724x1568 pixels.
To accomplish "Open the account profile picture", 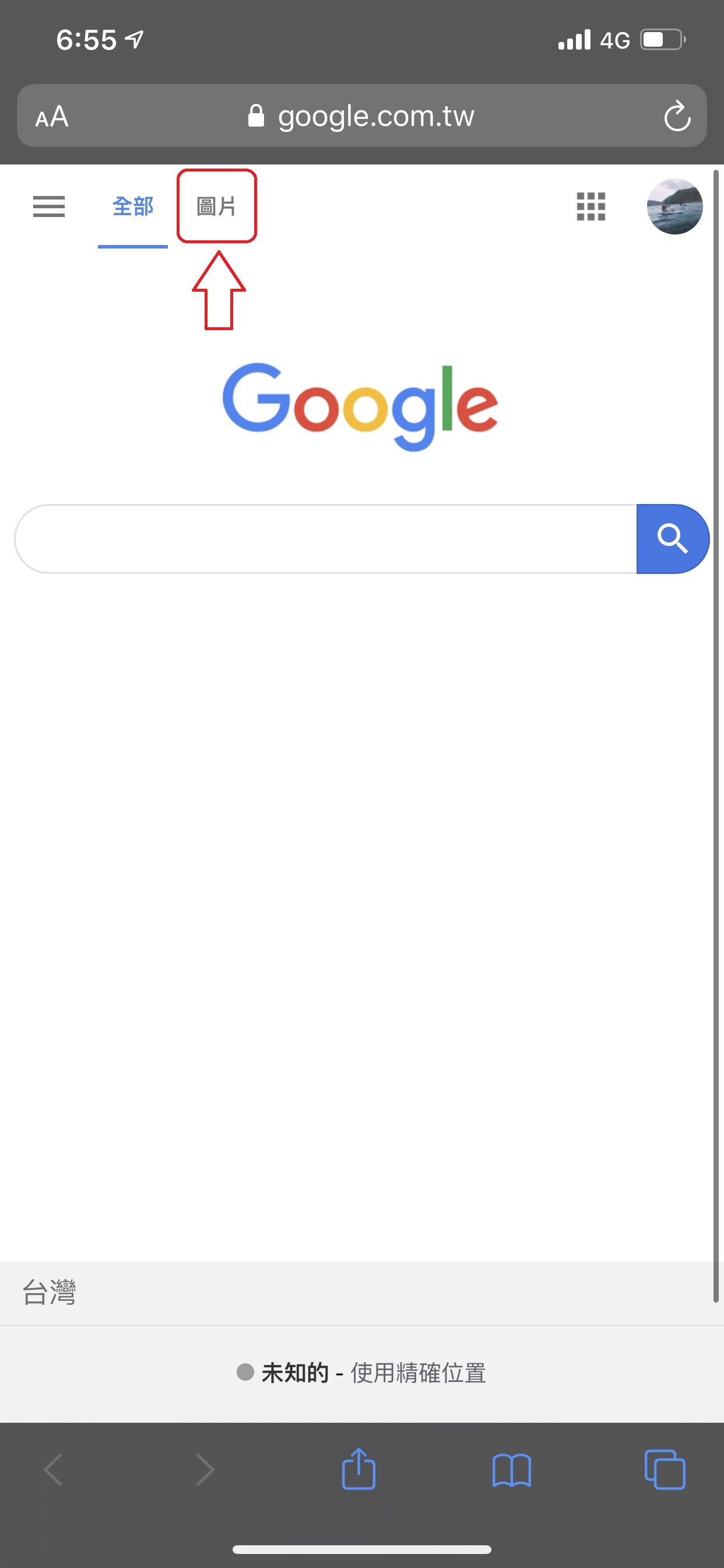I will [x=674, y=206].
